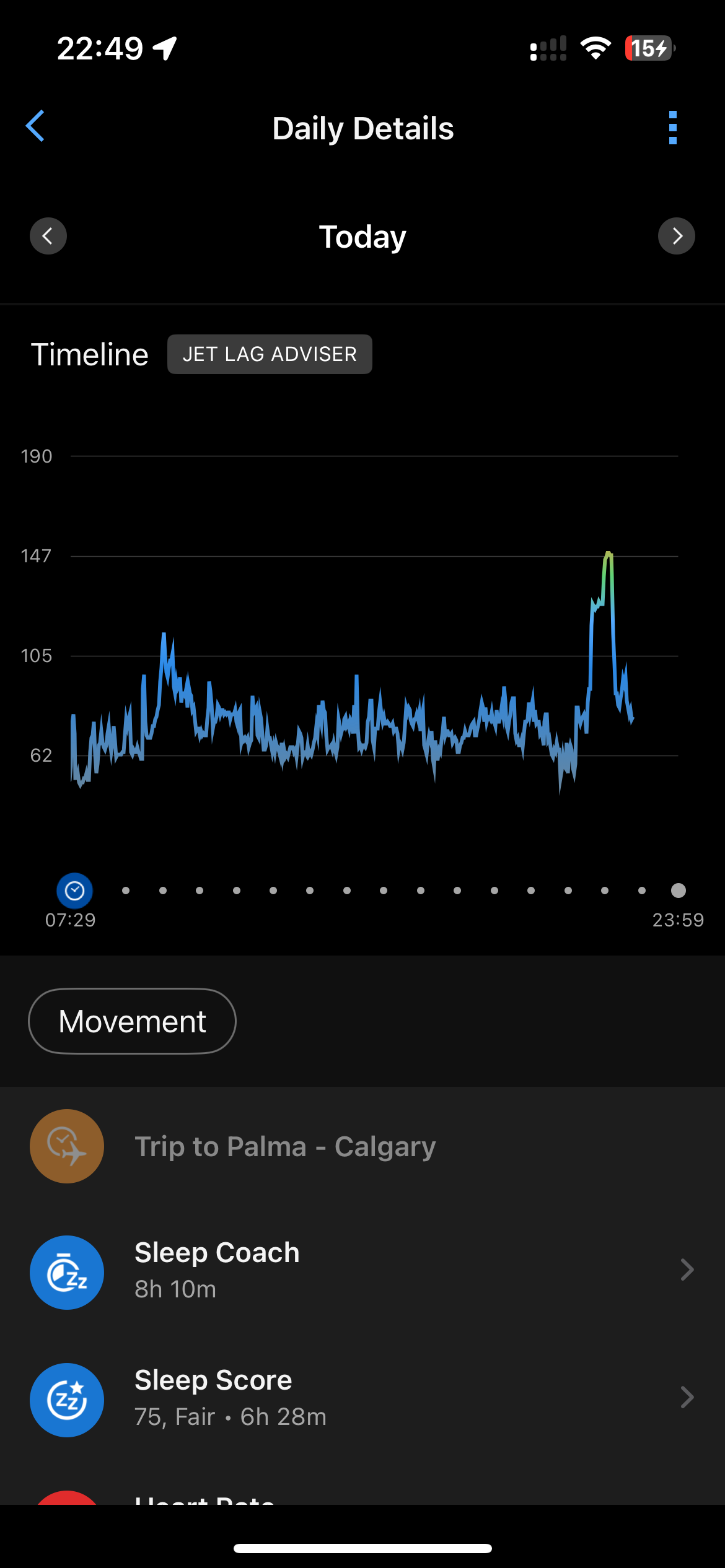Tap the 23:59 end timeline marker

coord(679,891)
